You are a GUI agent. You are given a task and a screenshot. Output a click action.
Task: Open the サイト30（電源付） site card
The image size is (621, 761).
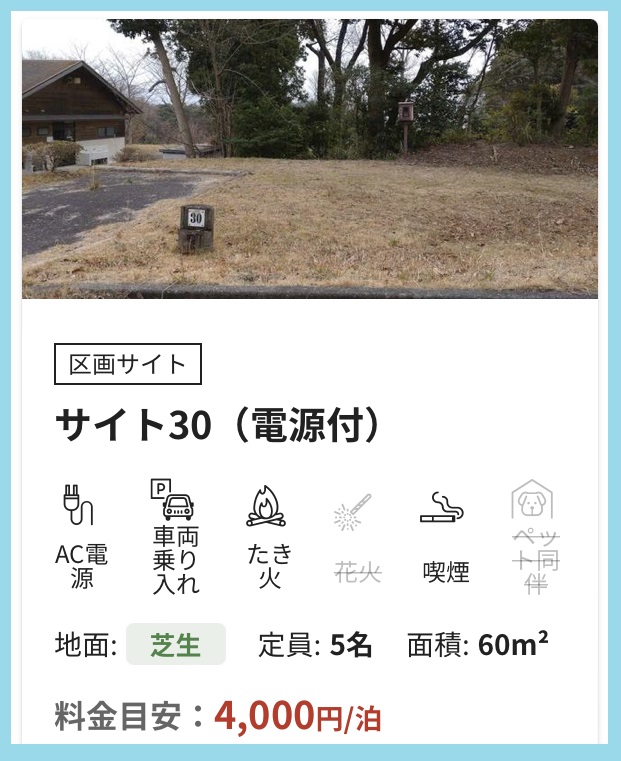pos(219,426)
